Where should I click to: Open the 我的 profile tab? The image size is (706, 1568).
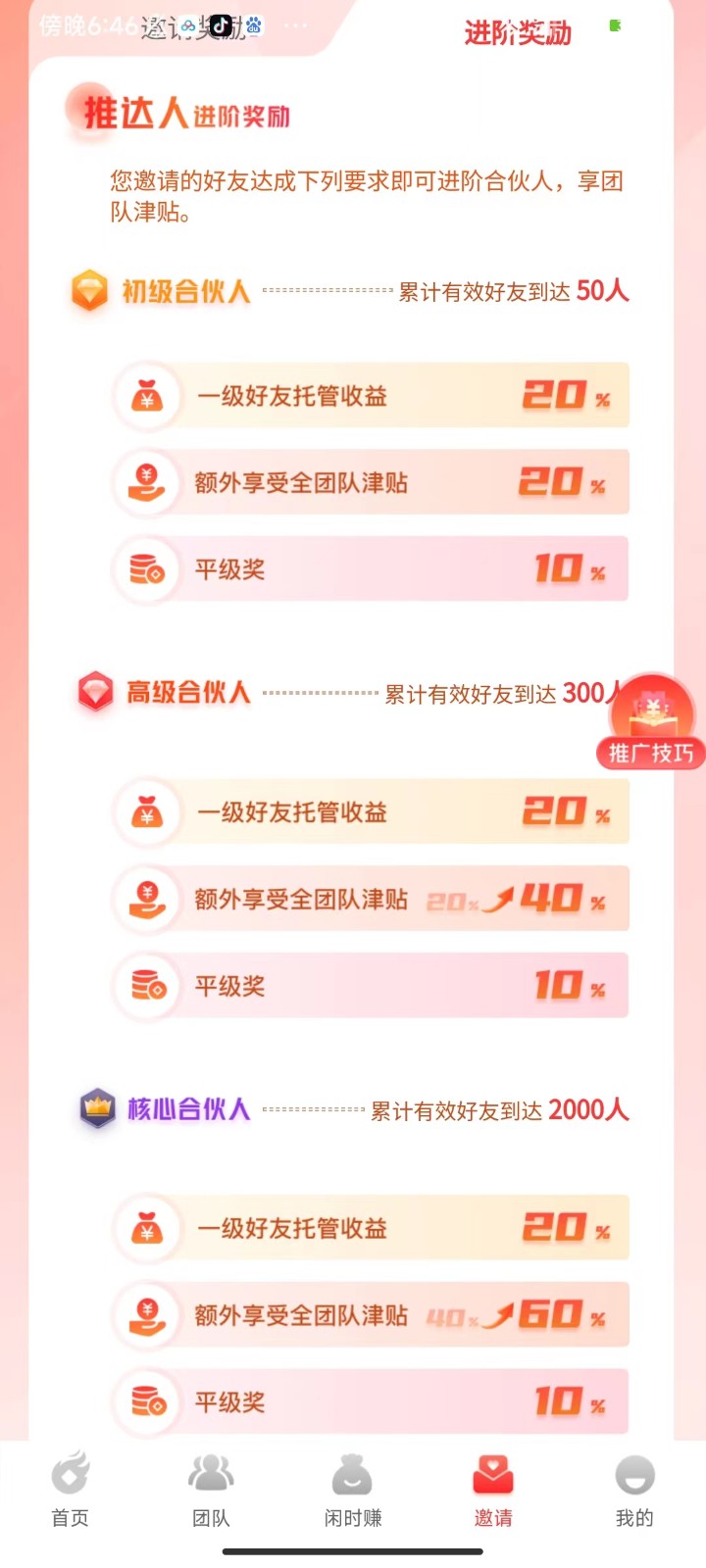pyautogui.click(x=634, y=1490)
